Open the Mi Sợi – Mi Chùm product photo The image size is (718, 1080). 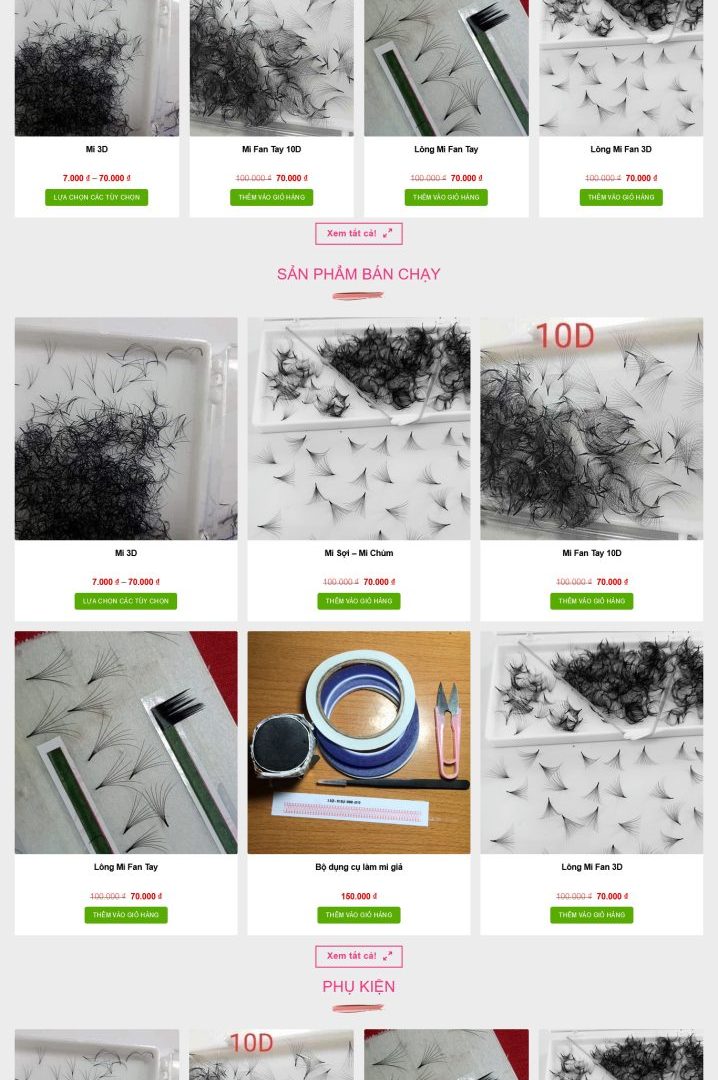click(x=358, y=428)
